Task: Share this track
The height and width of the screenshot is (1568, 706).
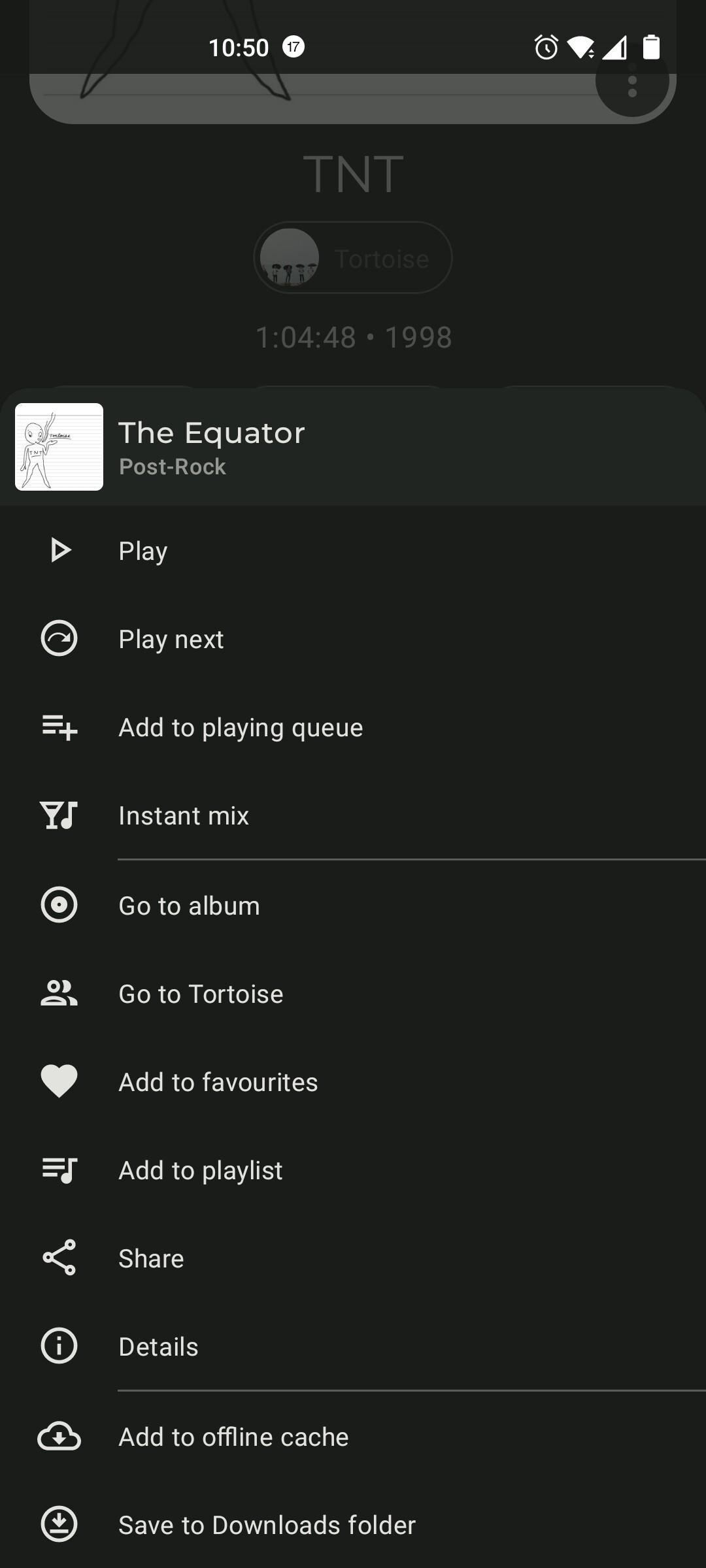Action: tap(353, 1258)
